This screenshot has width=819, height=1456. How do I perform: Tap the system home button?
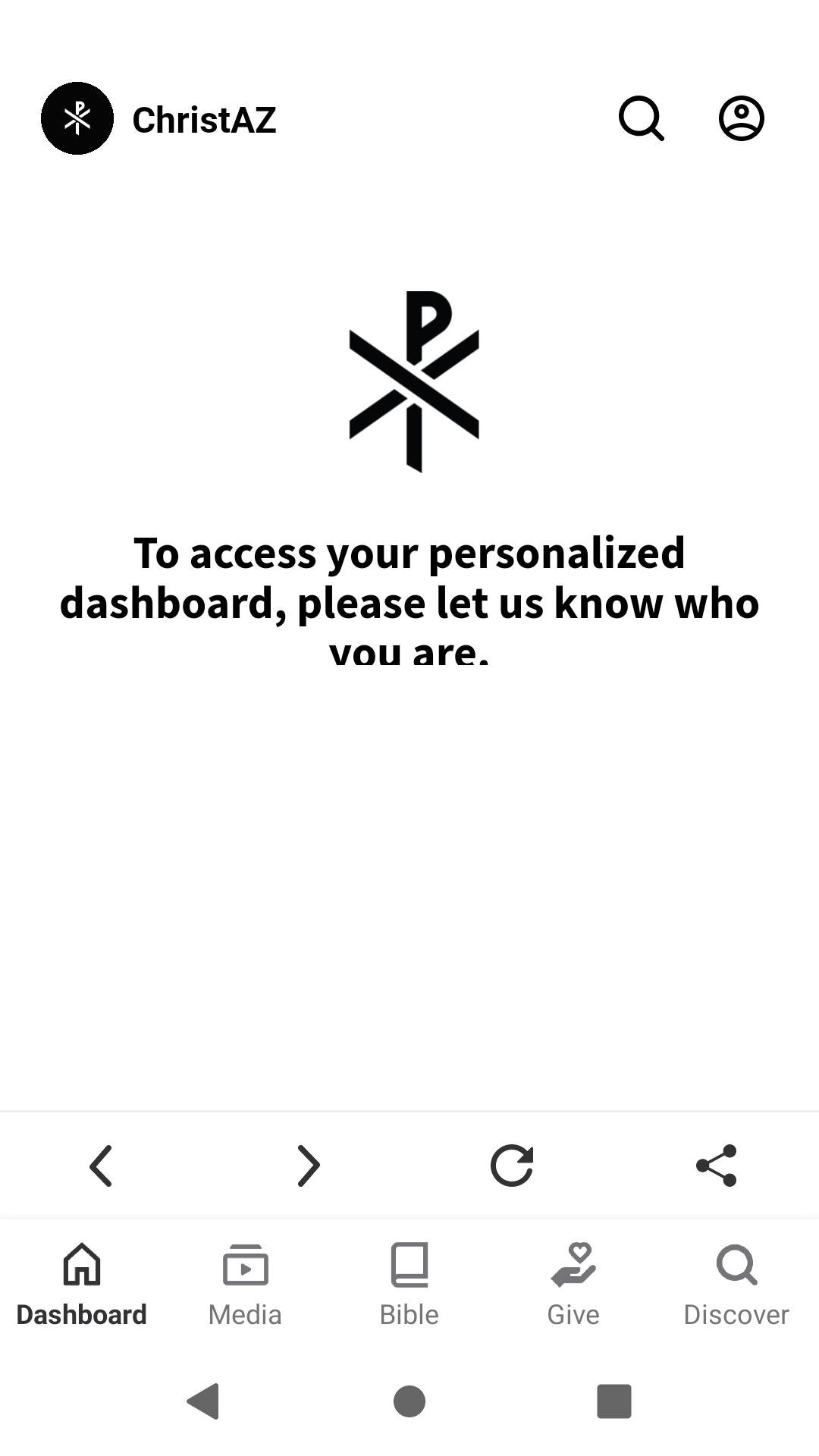click(x=409, y=1401)
